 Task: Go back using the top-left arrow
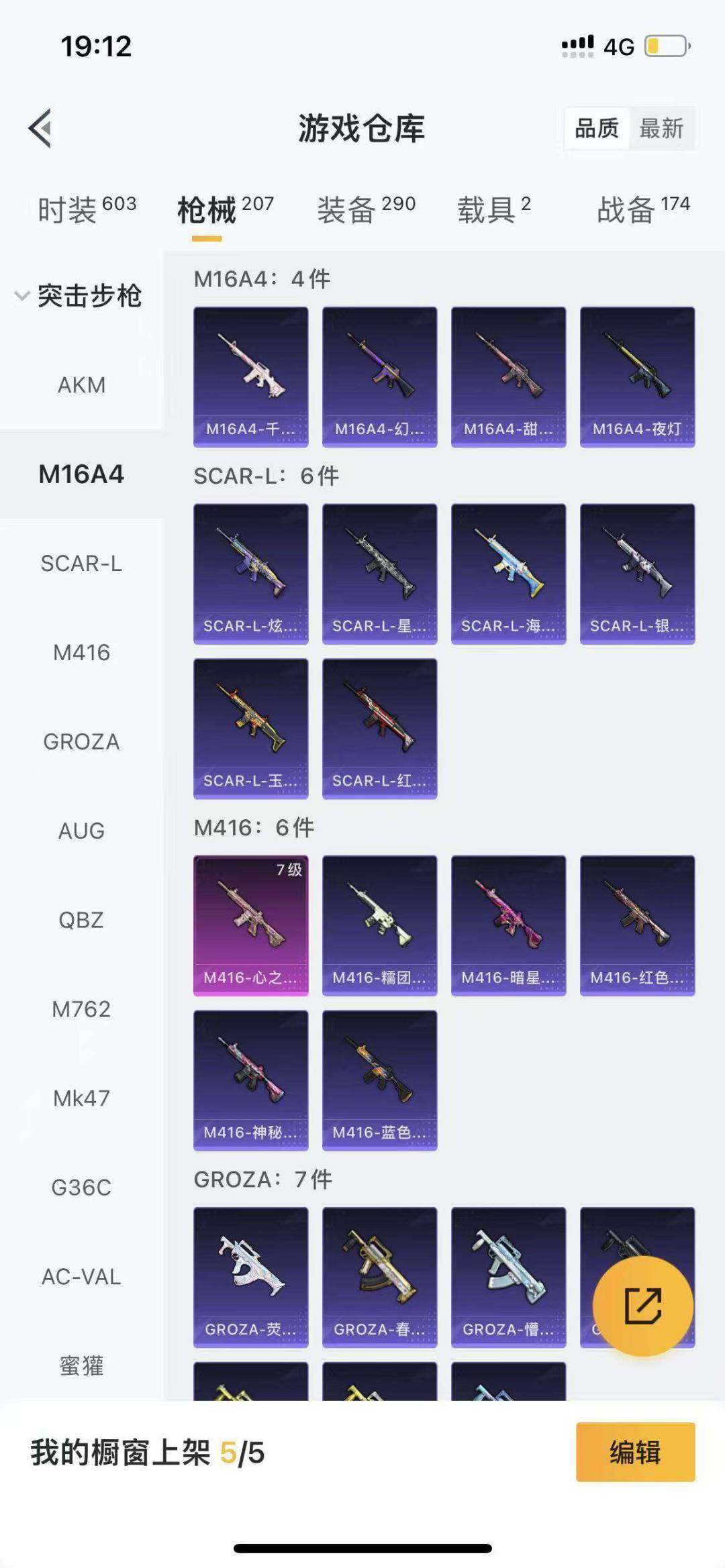41,128
